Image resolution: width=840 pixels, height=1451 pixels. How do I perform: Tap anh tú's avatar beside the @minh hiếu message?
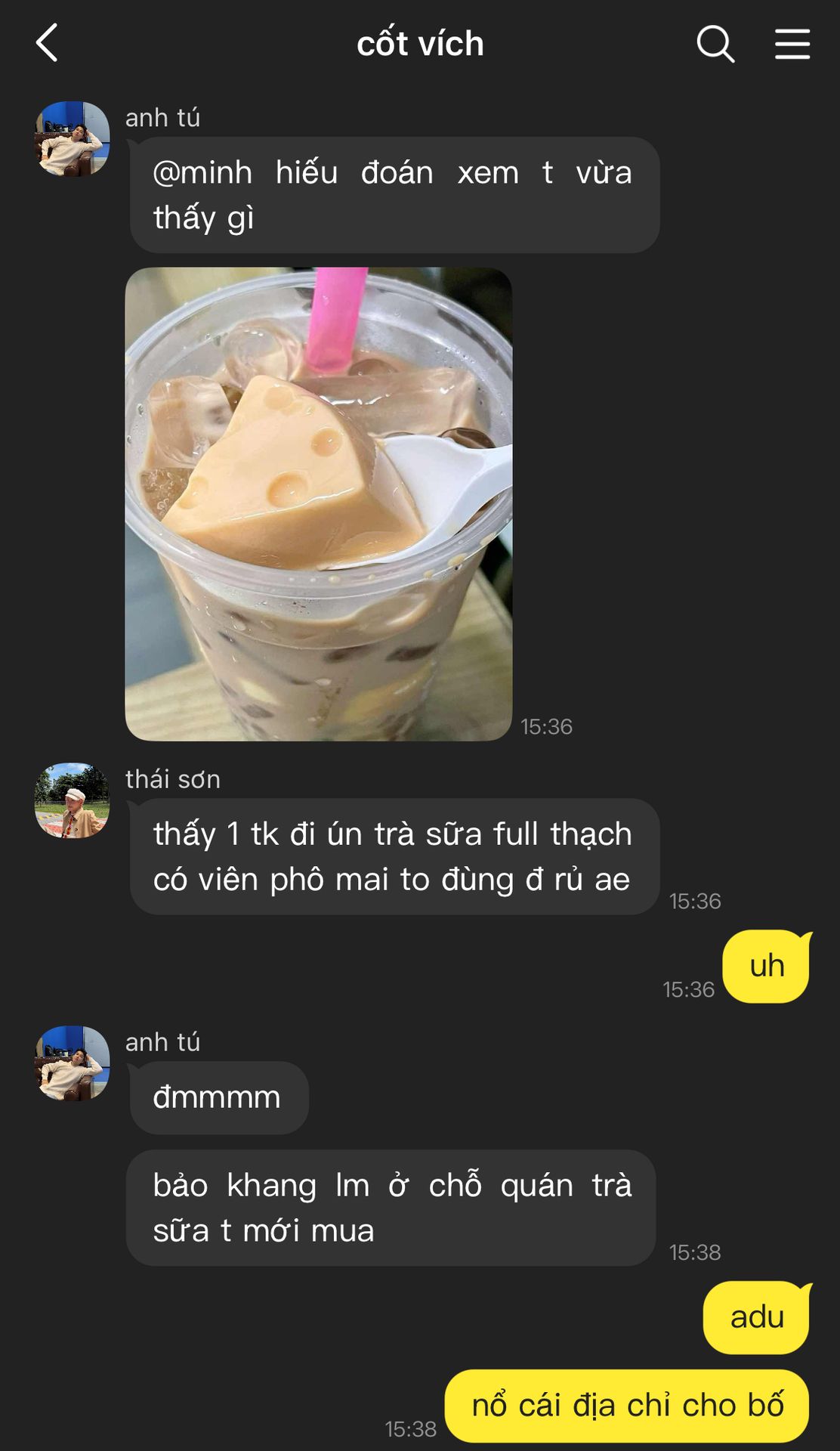(x=73, y=139)
